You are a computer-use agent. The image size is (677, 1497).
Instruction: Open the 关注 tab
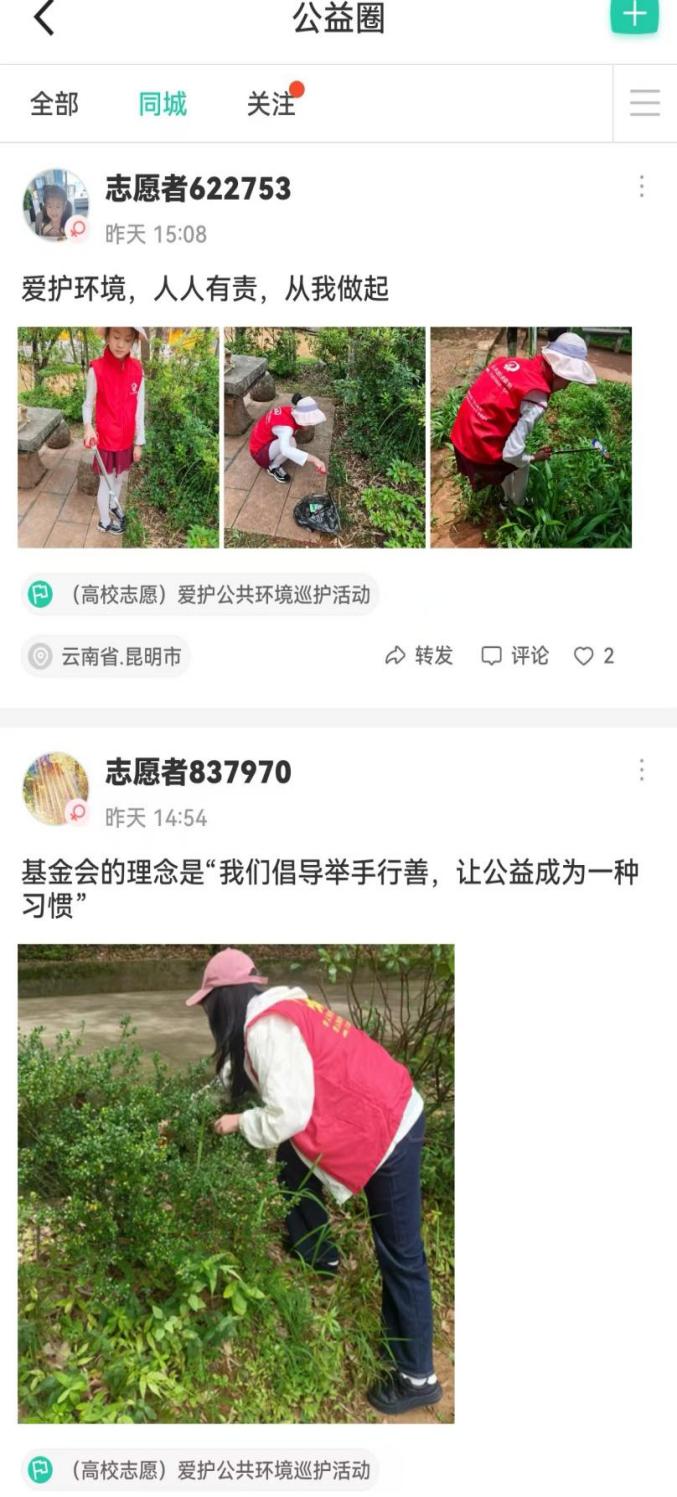click(271, 104)
